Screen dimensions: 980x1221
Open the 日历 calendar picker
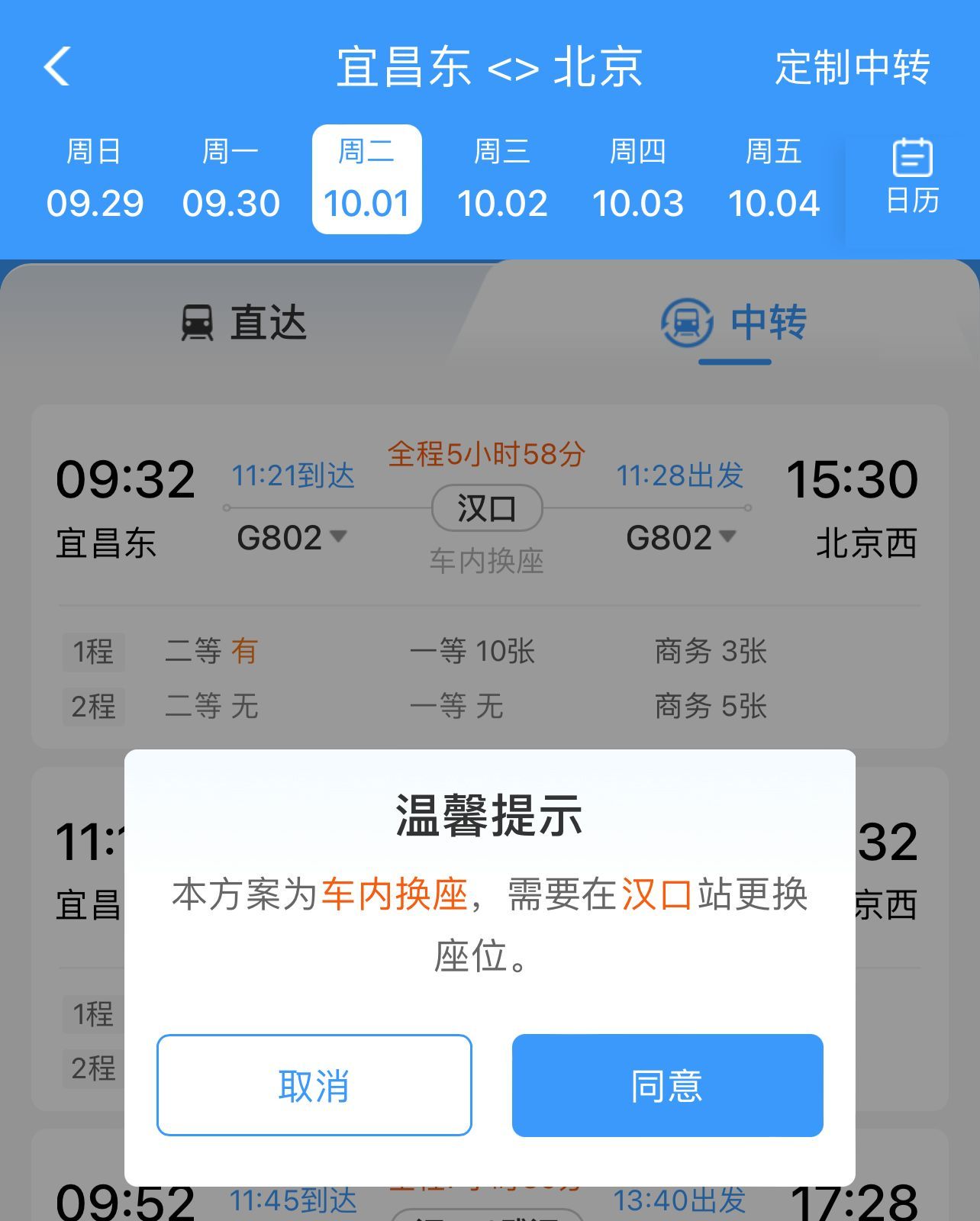coord(912,178)
